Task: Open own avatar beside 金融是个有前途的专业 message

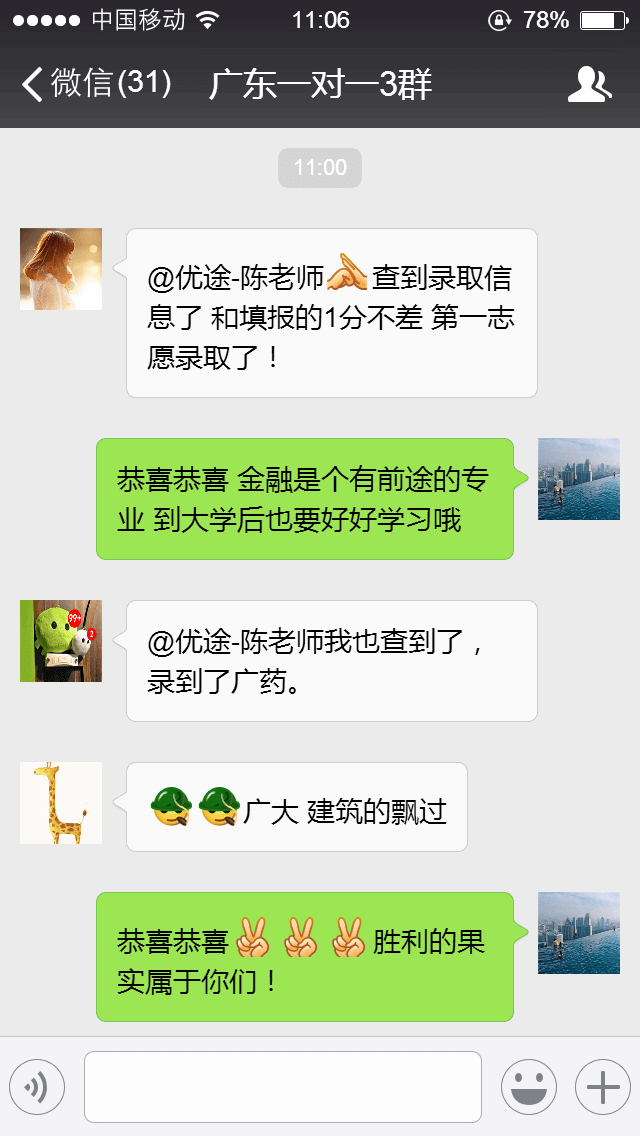Action: [x=579, y=479]
